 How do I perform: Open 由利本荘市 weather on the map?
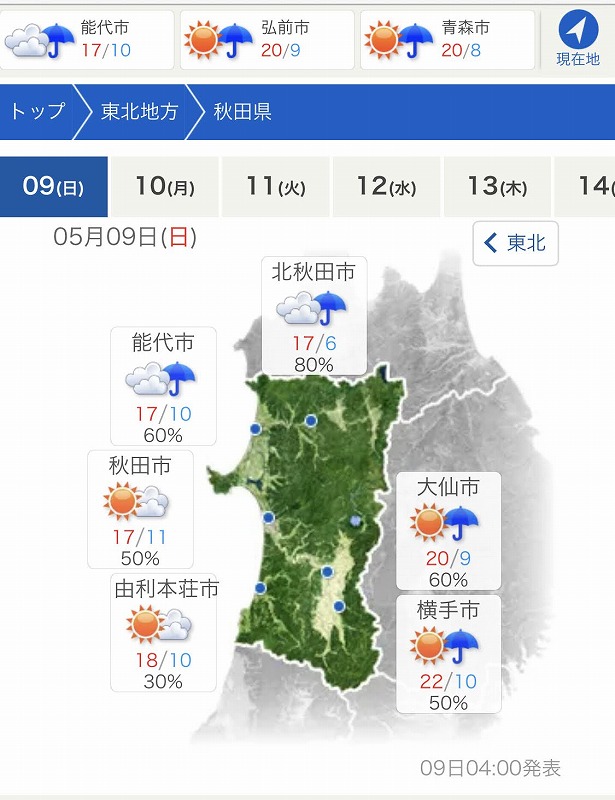[164, 633]
